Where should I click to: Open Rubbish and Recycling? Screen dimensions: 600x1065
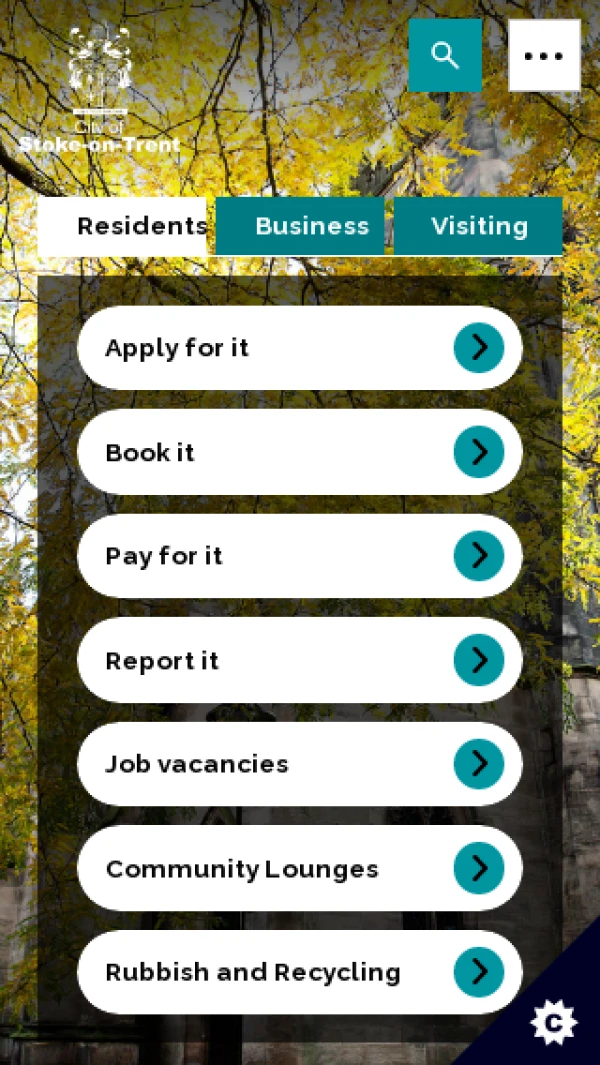click(300, 973)
